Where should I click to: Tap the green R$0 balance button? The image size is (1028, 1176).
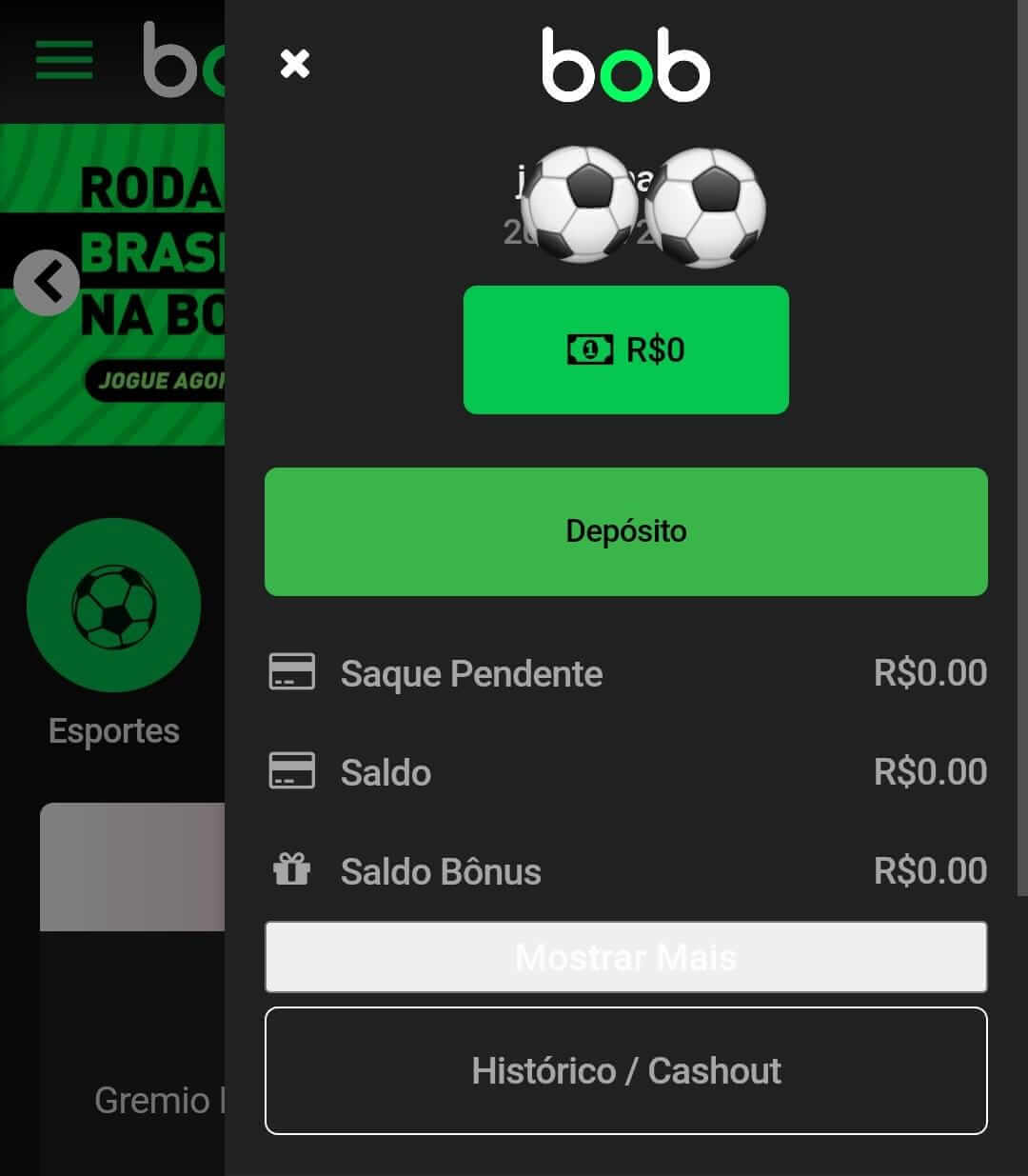click(x=625, y=349)
